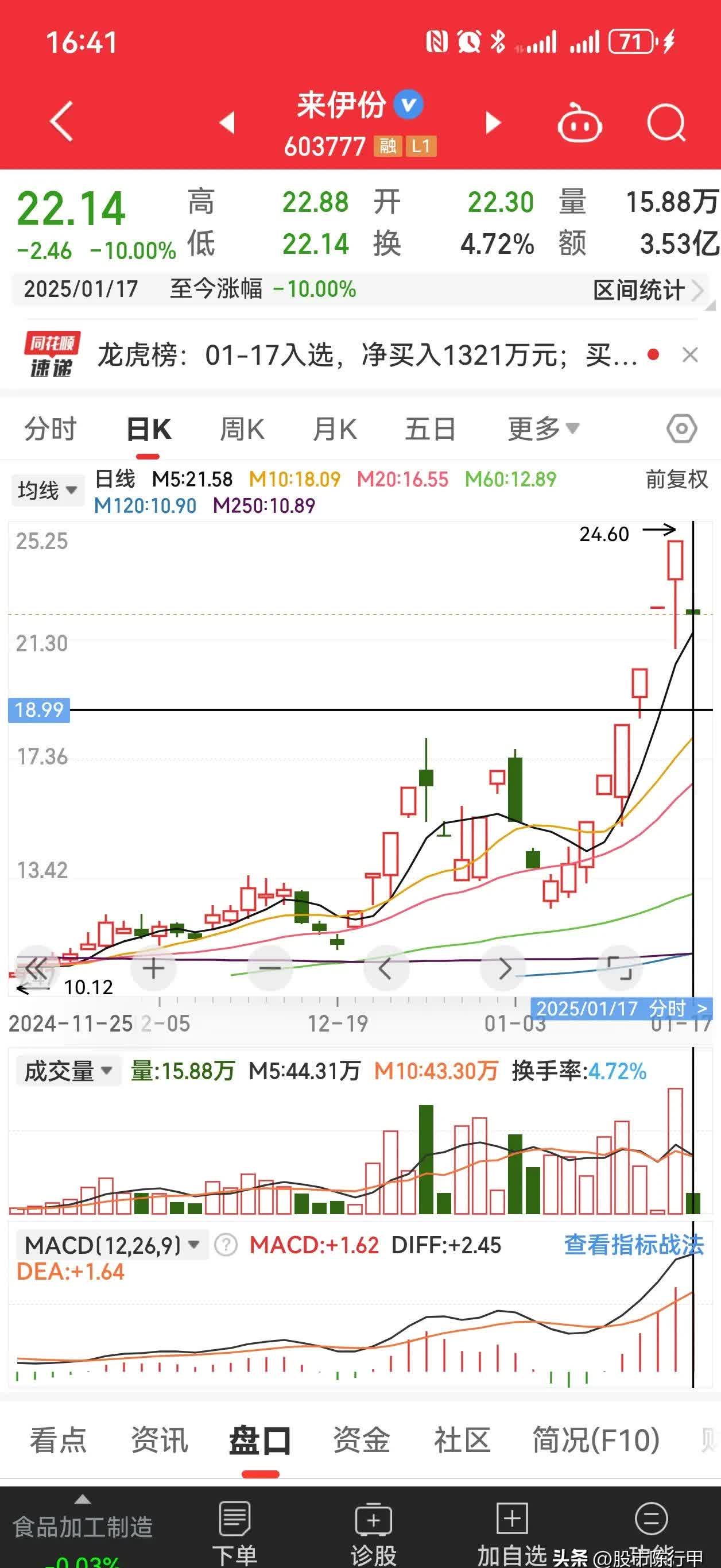Image resolution: width=721 pixels, height=1568 pixels.
Task: Toggle 前复权 price adjustment mode
Action: point(676,480)
